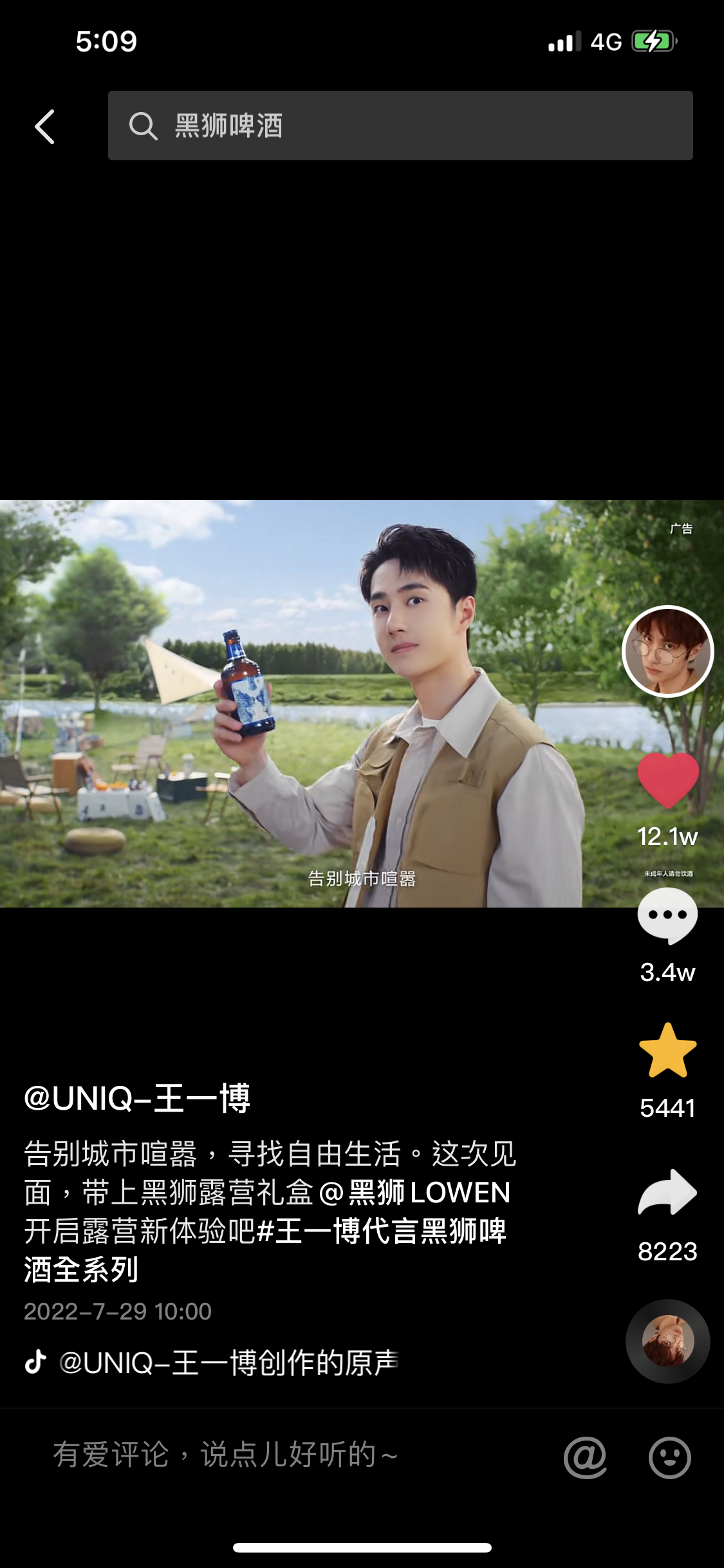Mention someone with the @ icon
This screenshot has width=724, height=1568.
click(x=585, y=1457)
